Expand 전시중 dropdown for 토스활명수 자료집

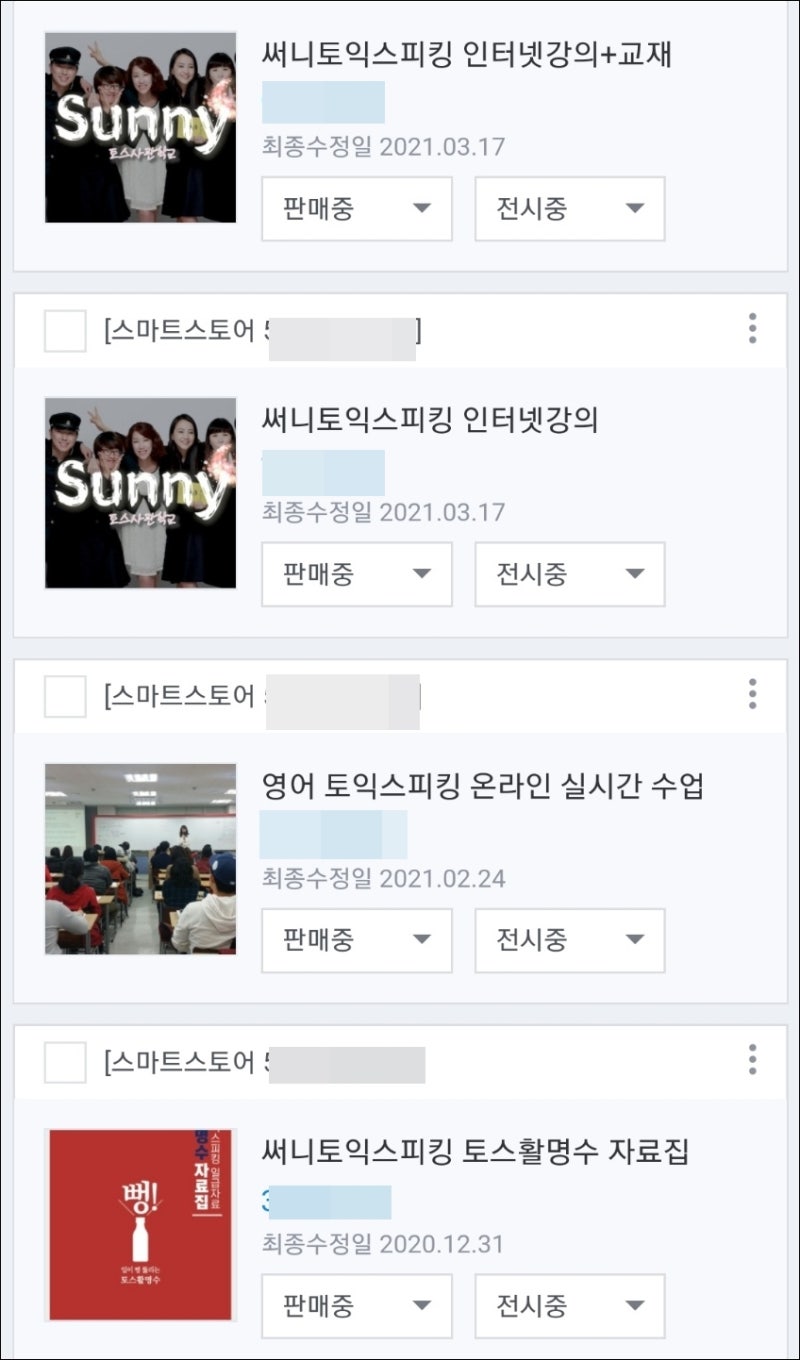tap(569, 1306)
